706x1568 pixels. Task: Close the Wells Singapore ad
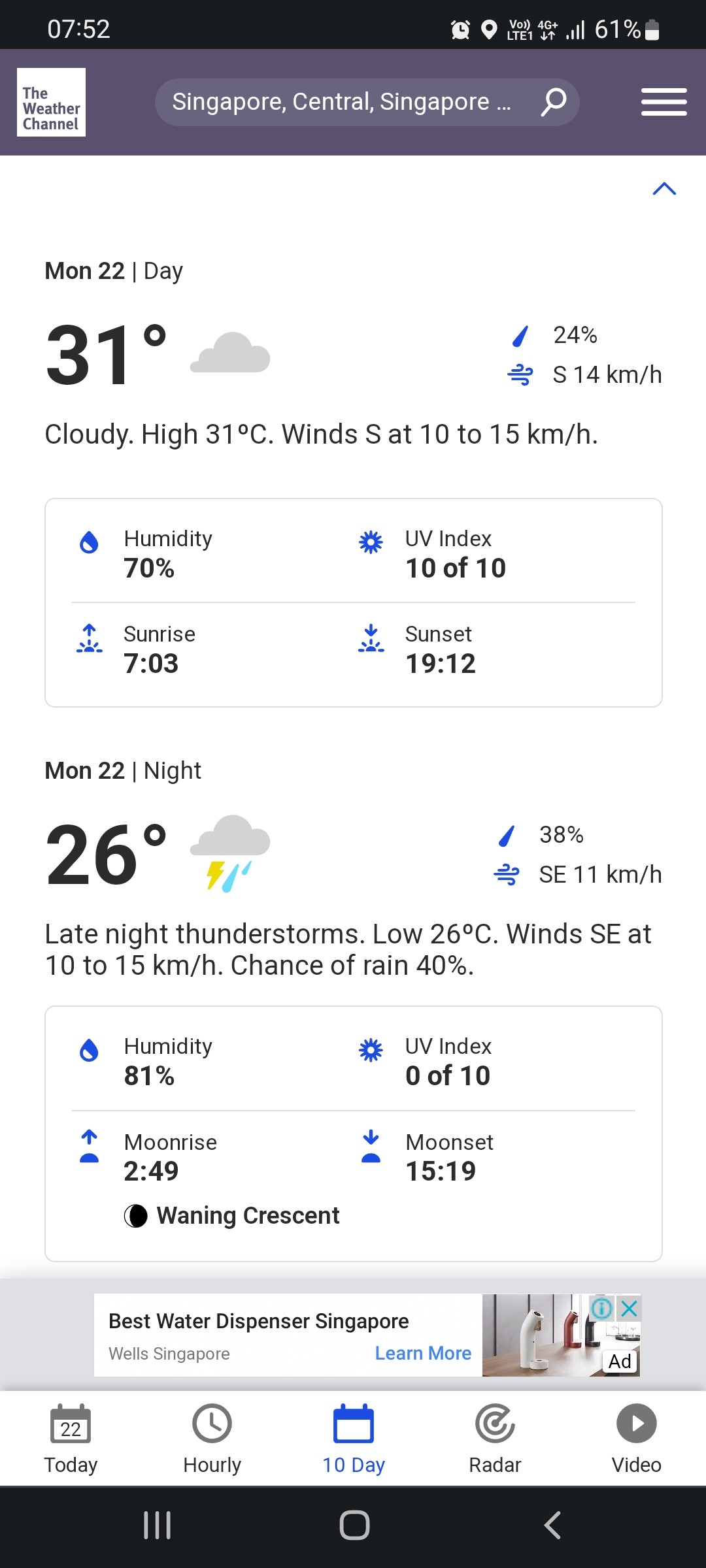pyautogui.click(x=629, y=1308)
